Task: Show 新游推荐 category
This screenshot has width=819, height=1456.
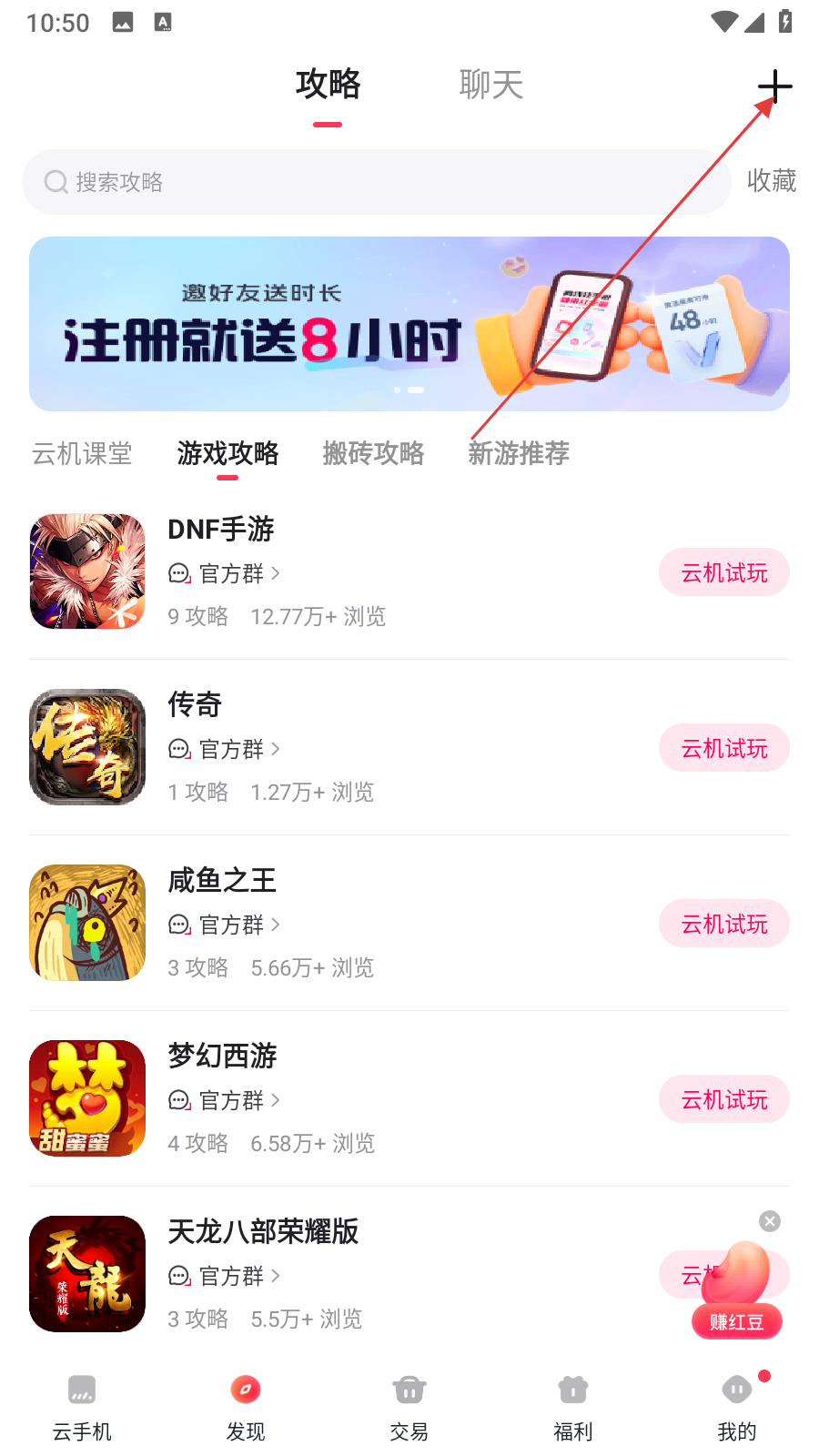Action: (519, 453)
